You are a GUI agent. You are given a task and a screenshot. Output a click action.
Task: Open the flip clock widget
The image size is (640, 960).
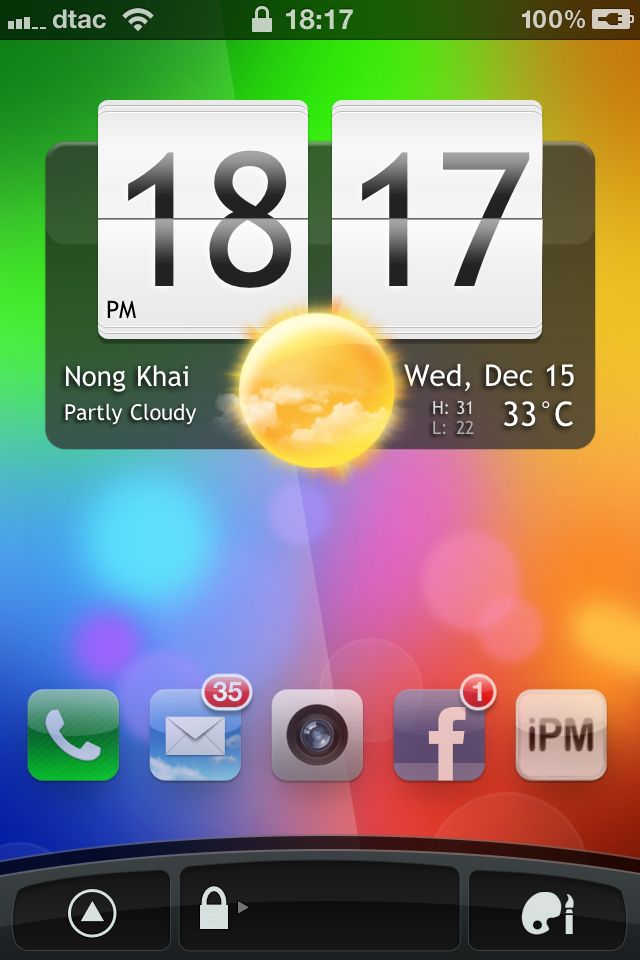pos(320,220)
